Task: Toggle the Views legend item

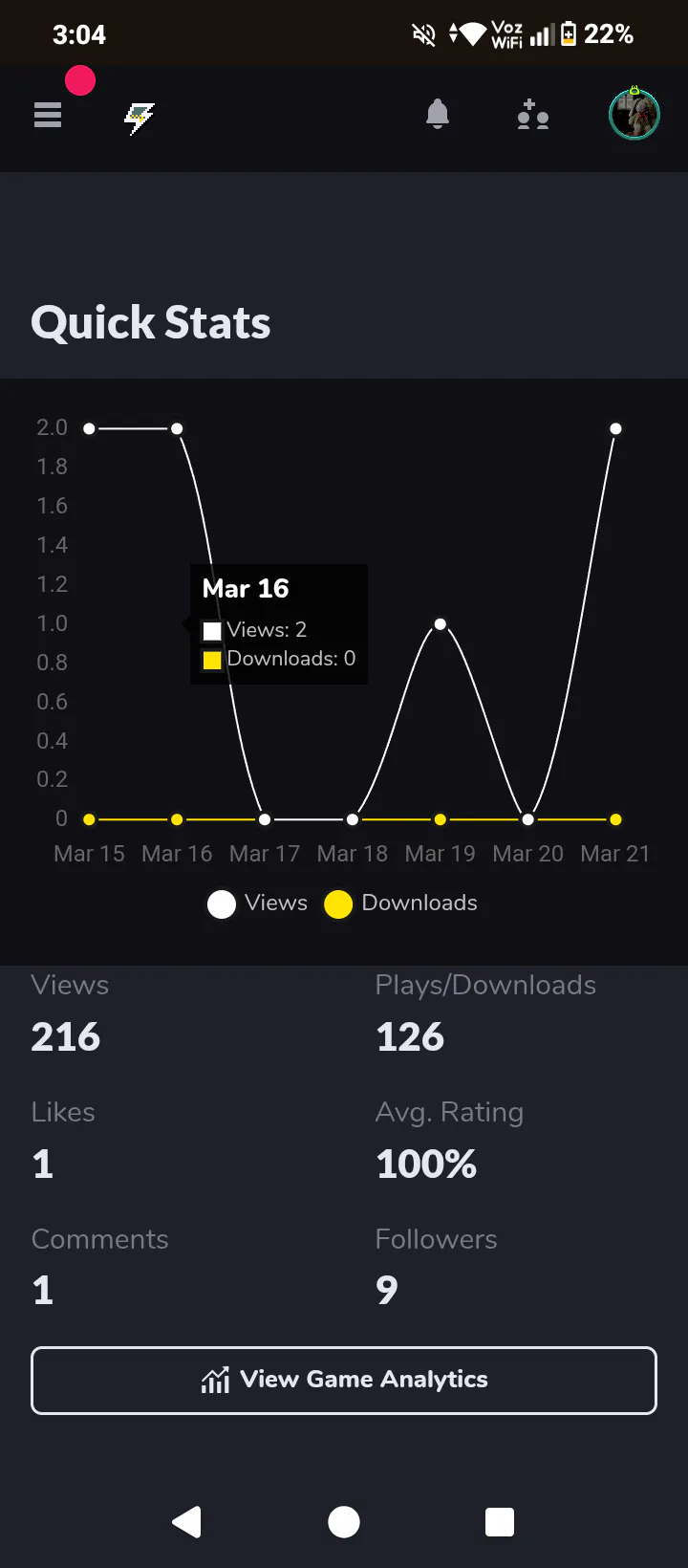Action: [x=258, y=904]
